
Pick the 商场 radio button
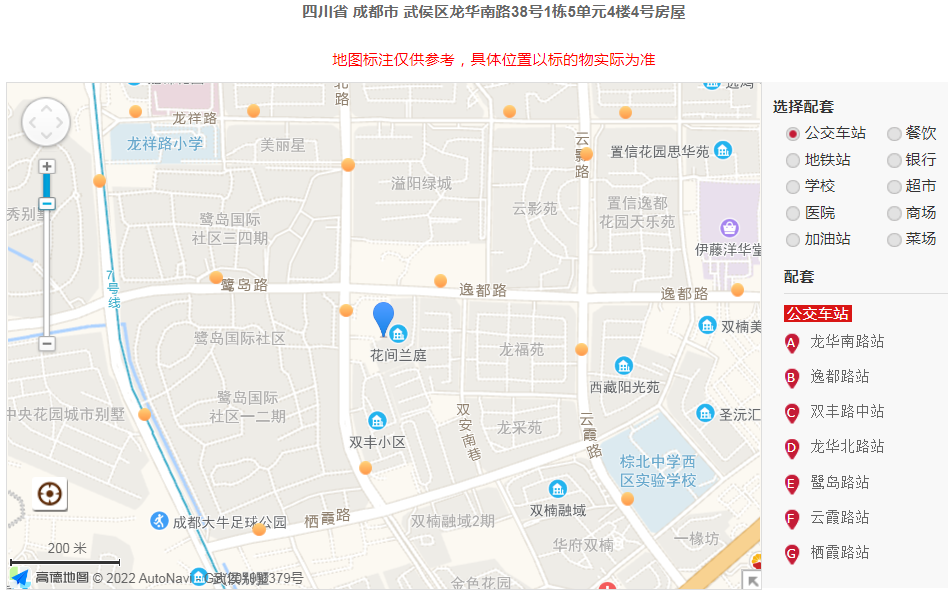(894, 213)
